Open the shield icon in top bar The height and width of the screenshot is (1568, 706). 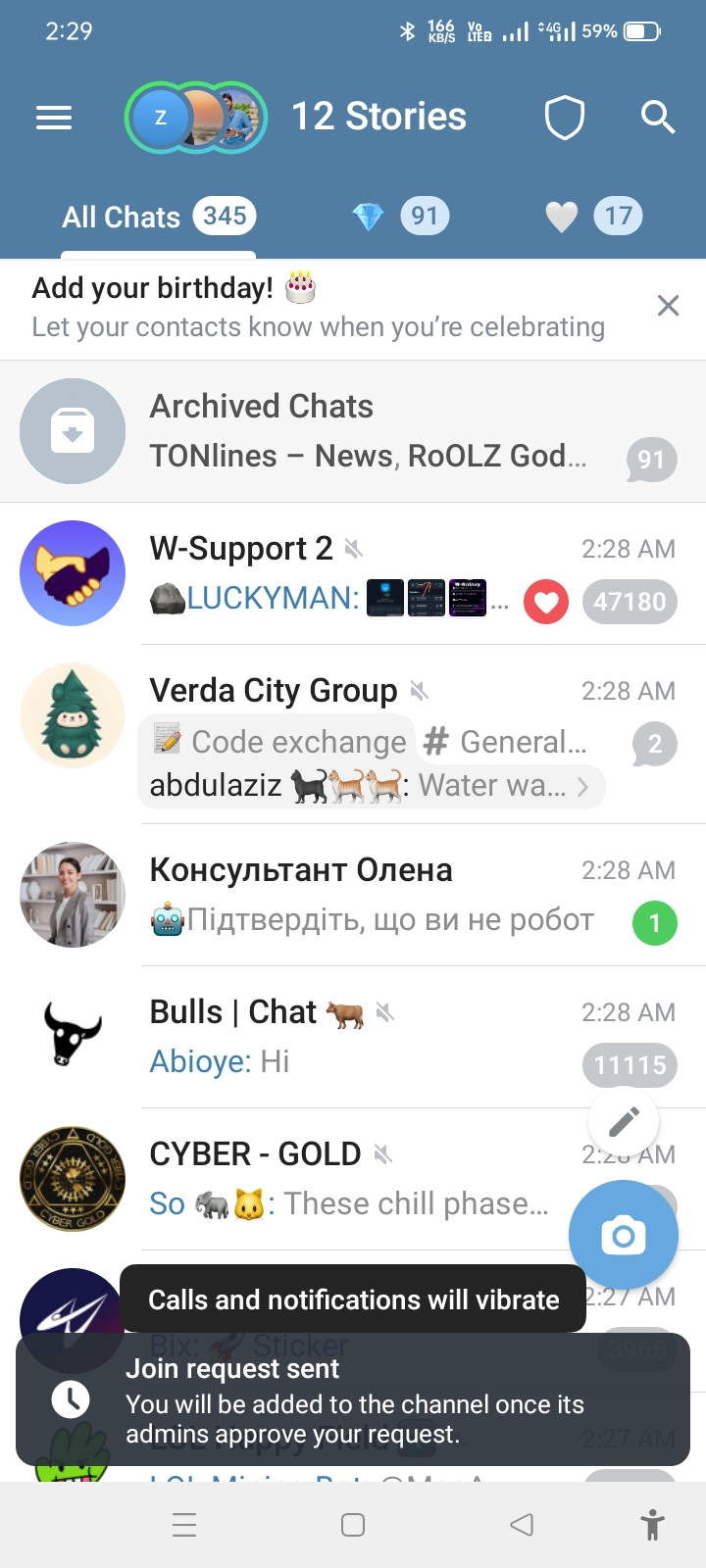tap(564, 119)
